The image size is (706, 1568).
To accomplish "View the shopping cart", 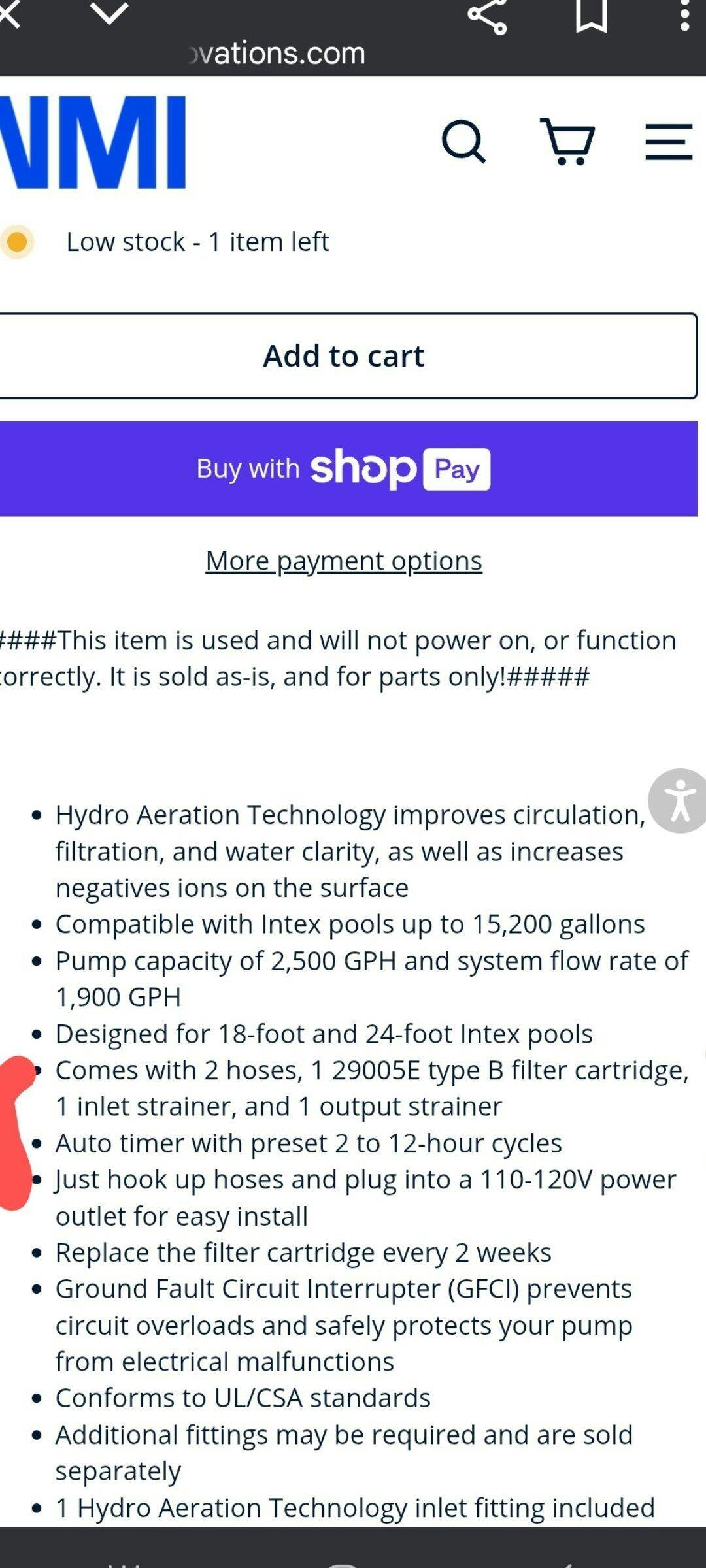I will tap(567, 141).
